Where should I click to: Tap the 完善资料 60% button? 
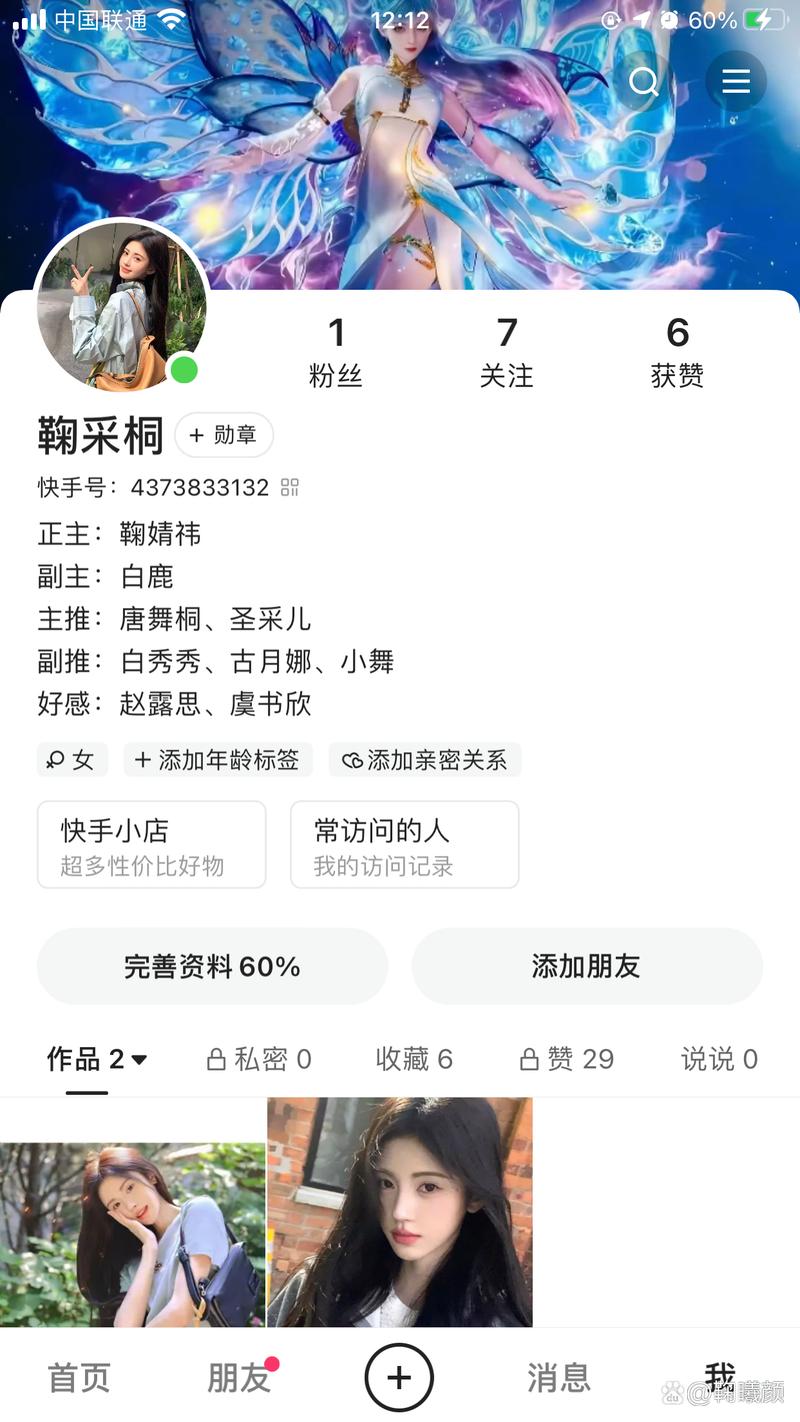tap(212, 966)
